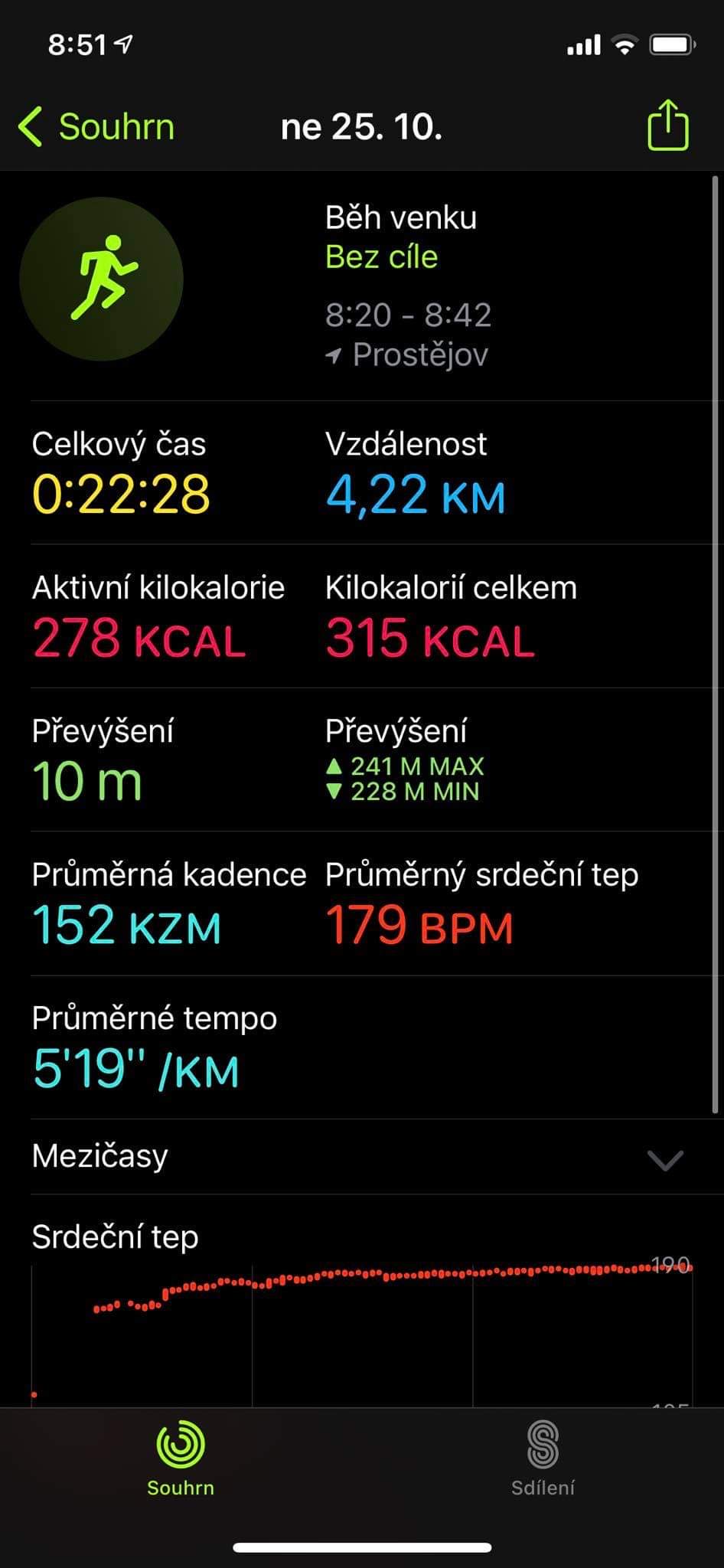Share this workout summary
Image resolution: width=724 pixels, height=1568 pixels.
point(668,125)
